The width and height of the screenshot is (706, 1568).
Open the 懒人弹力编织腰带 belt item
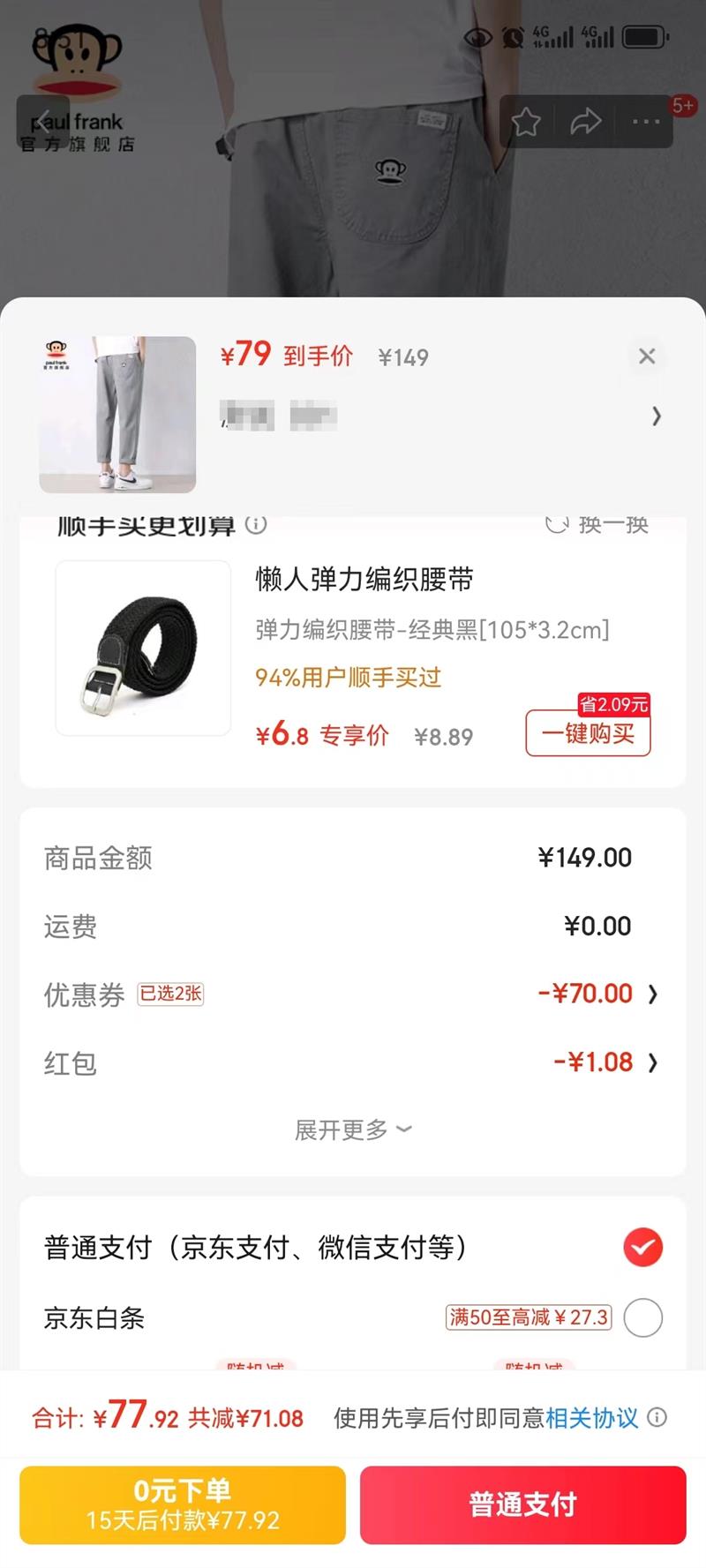[x=364, y=580]
